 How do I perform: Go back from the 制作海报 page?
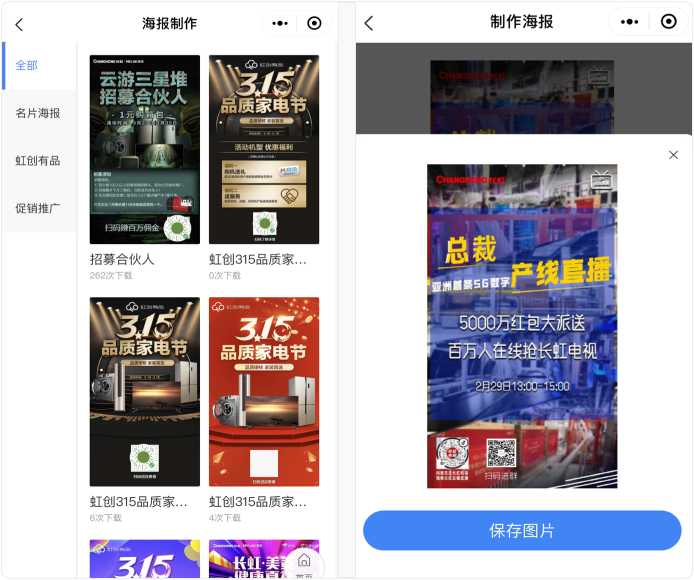368,22
